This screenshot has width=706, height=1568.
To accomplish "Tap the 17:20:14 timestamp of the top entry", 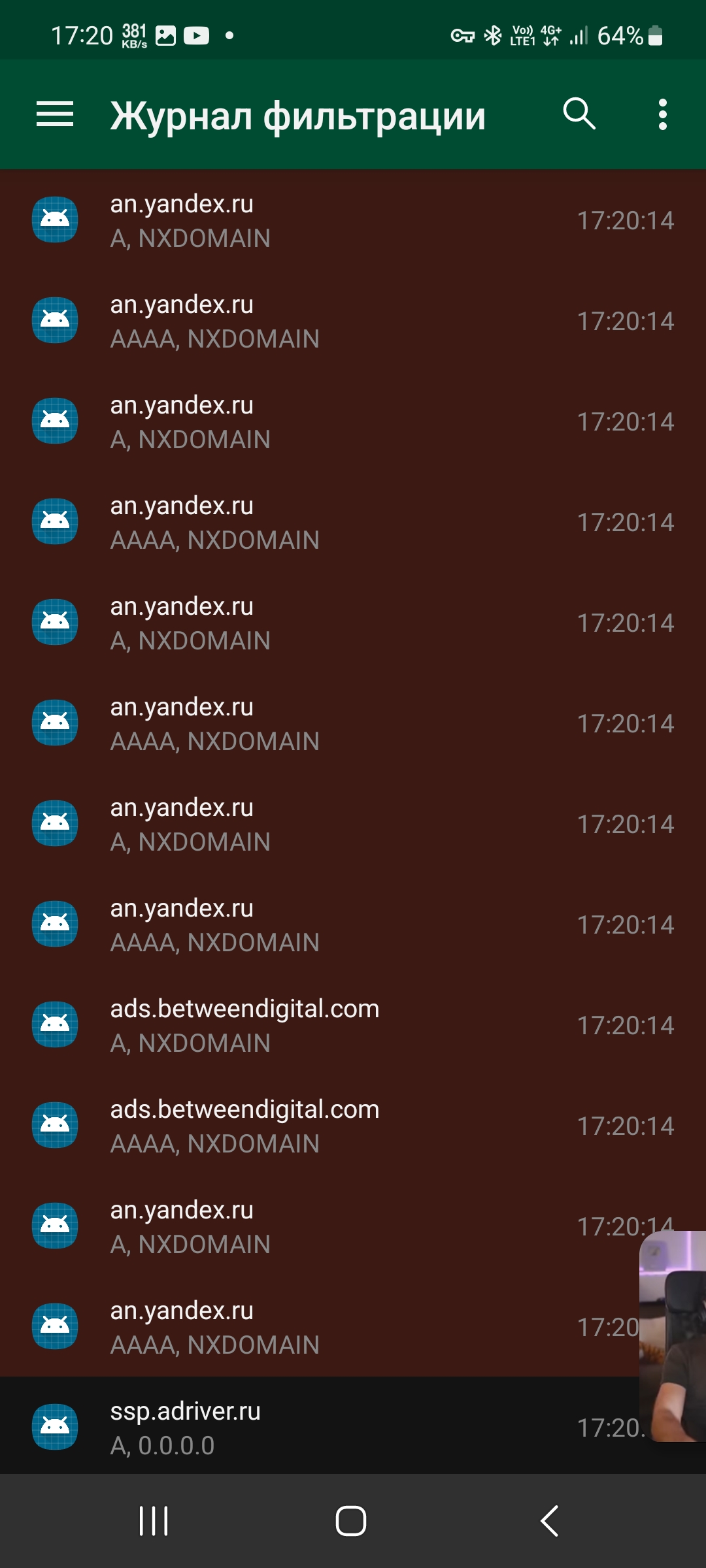I will (x=625, y=220).
